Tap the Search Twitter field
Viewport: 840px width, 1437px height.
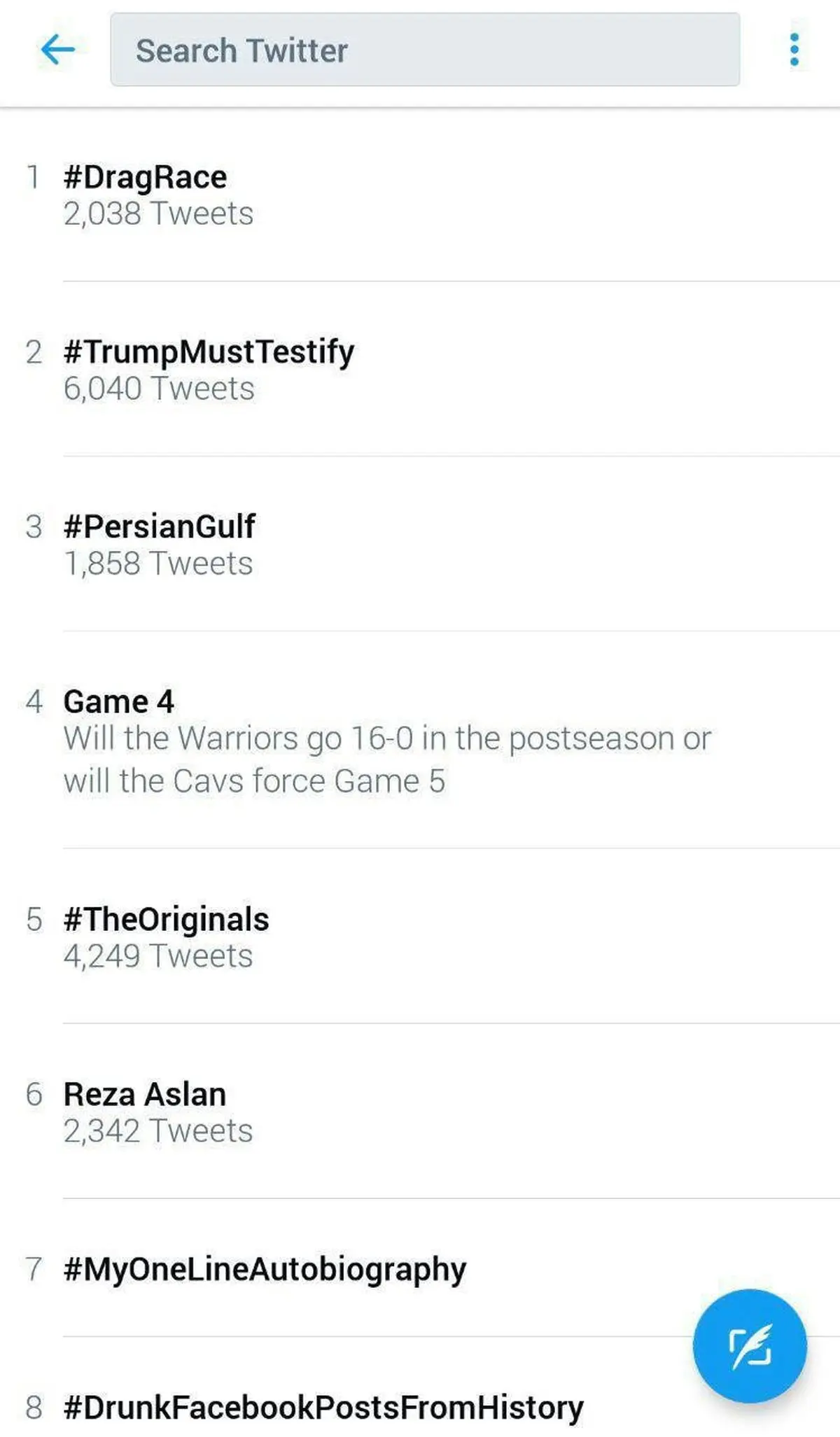tap(424, 50)
